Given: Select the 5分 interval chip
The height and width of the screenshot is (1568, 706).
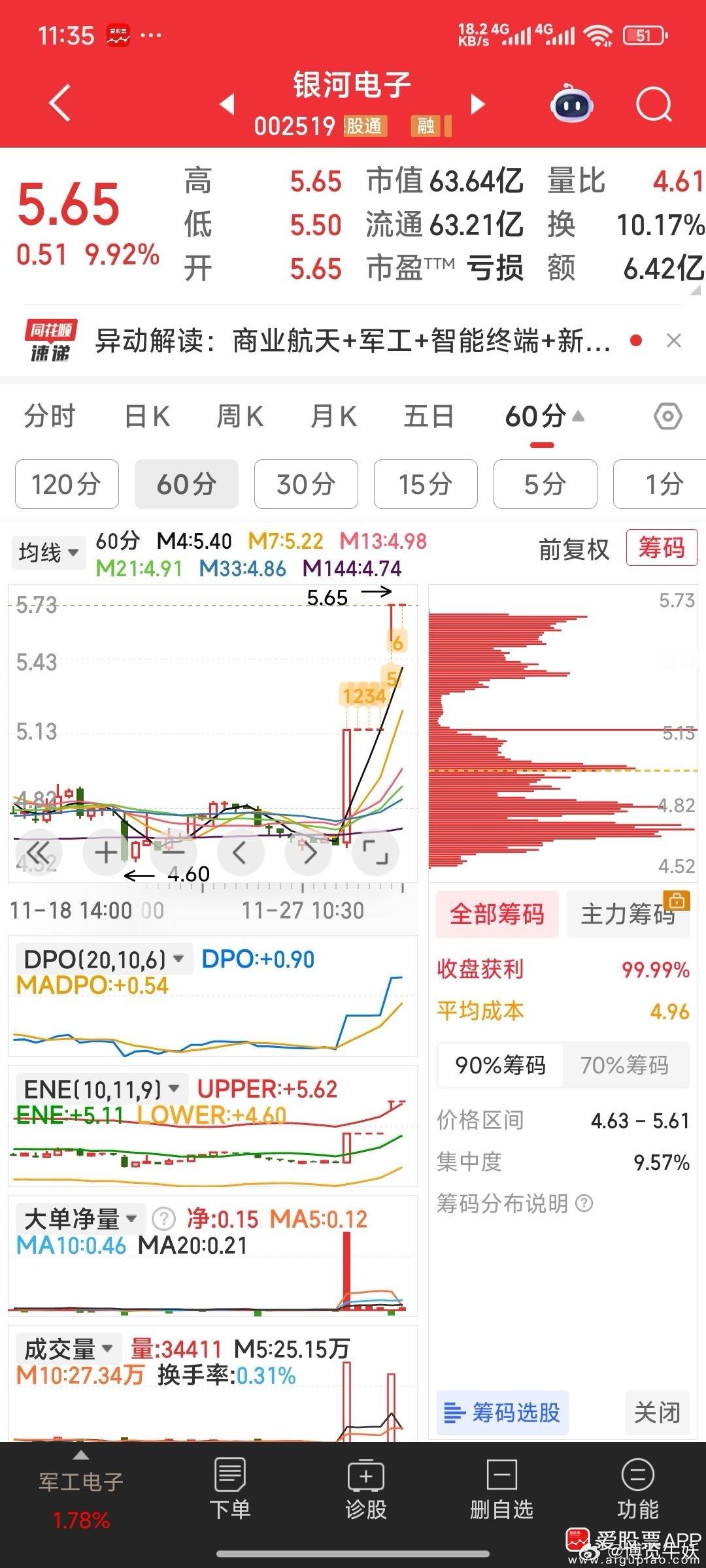Looking at the screenshot, I should tap(545, 484).
